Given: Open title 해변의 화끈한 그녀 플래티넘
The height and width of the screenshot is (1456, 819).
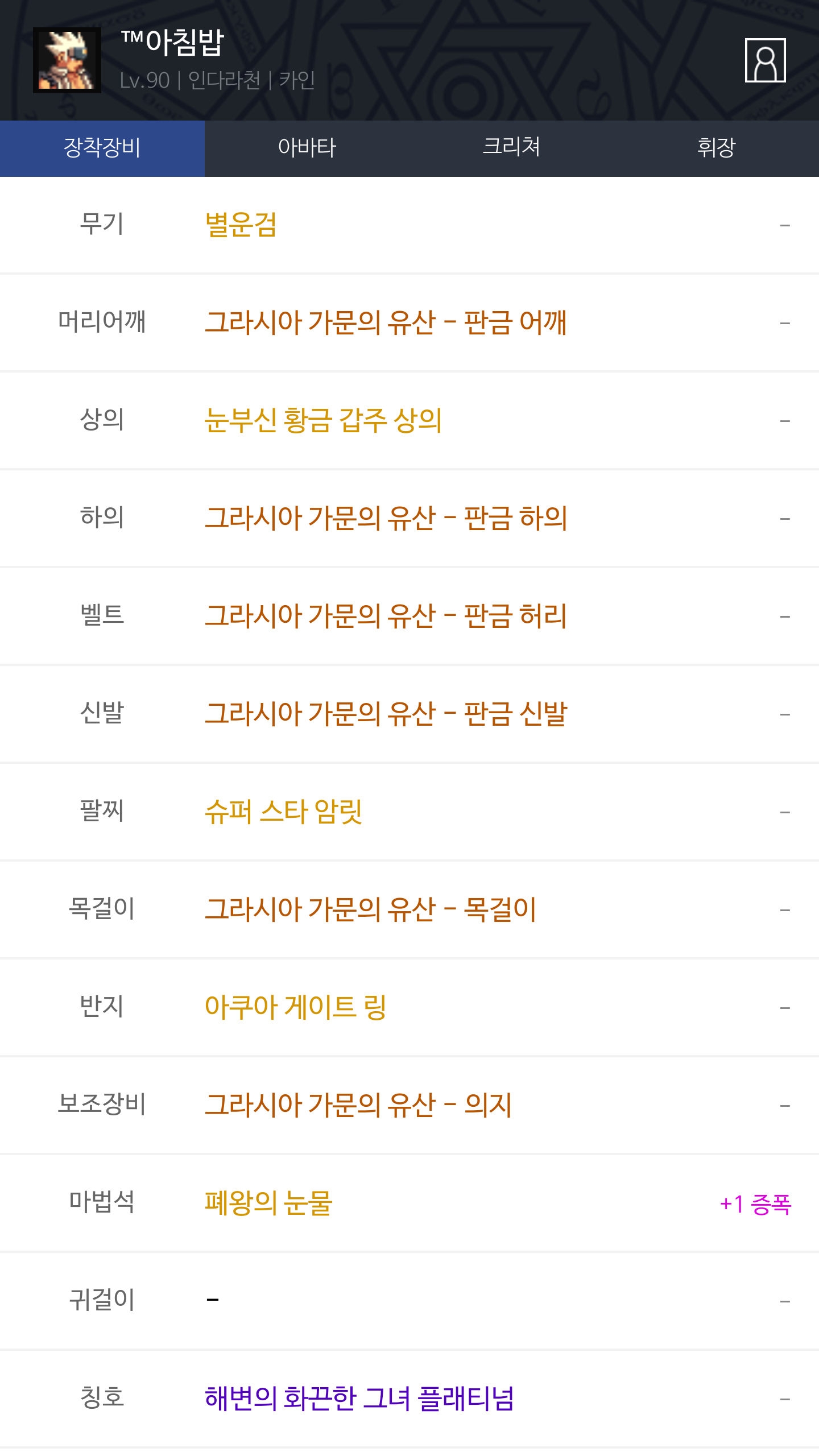Looking at the screenshot, I should click(359, 1399).
